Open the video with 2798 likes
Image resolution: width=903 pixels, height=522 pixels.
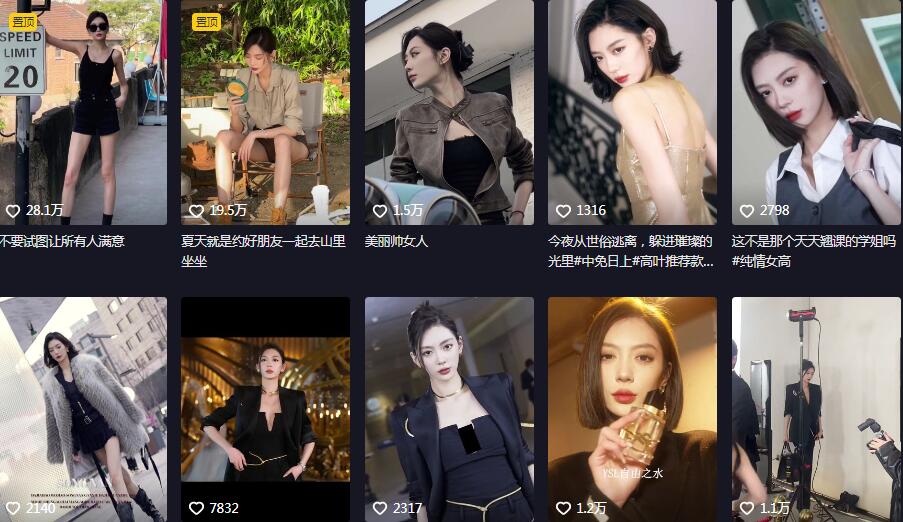pos(816,110)
